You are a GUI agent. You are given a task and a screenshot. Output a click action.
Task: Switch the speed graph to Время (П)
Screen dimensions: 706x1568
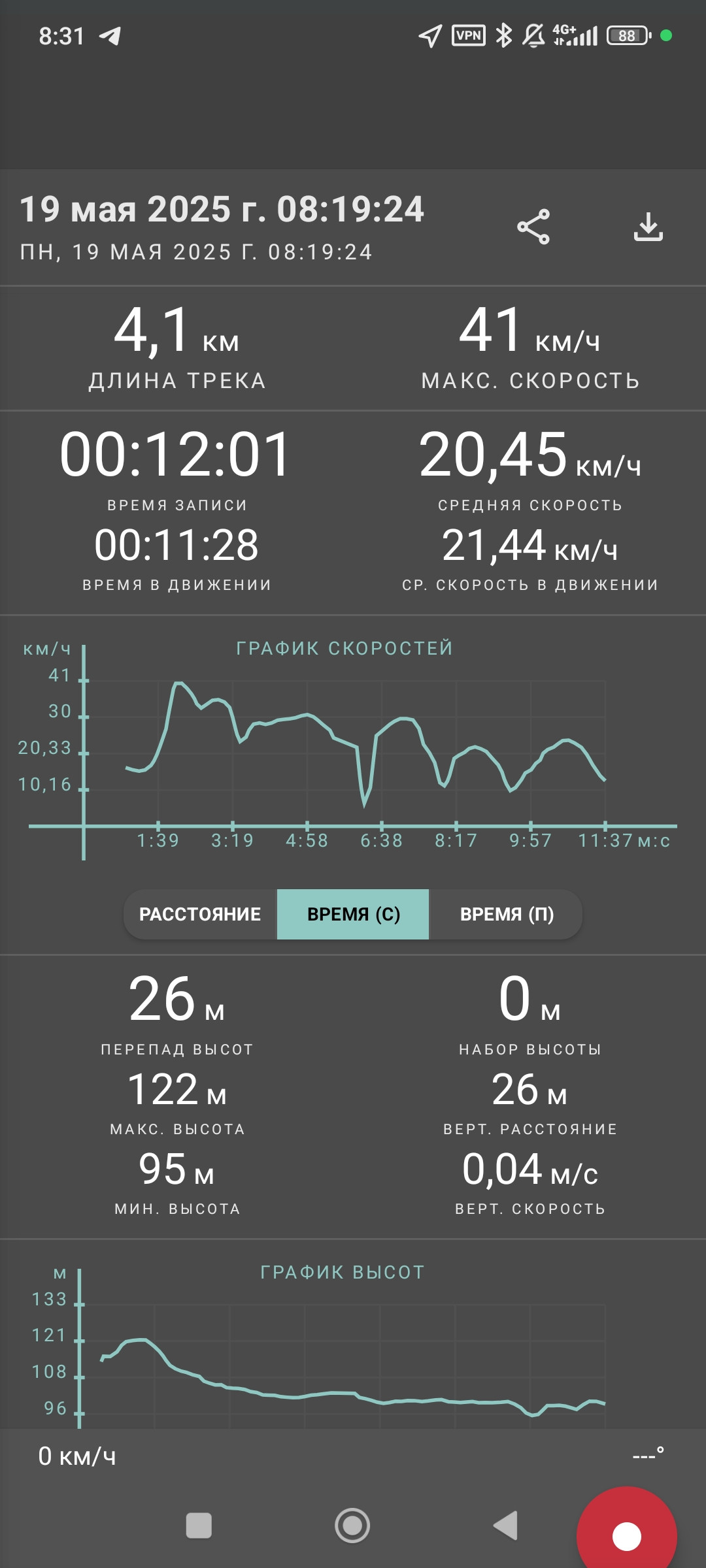click(x=506, y=914)
